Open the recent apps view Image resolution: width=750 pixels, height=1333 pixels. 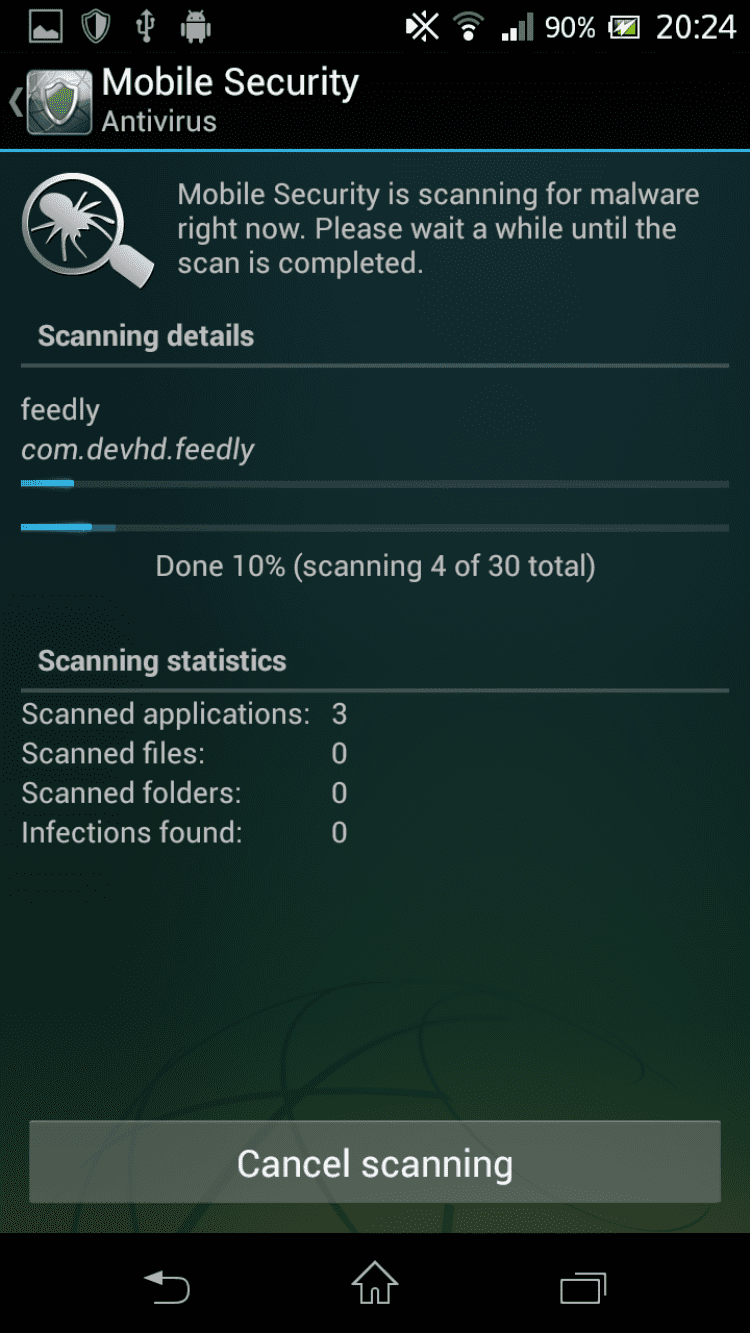(583, 1285)
